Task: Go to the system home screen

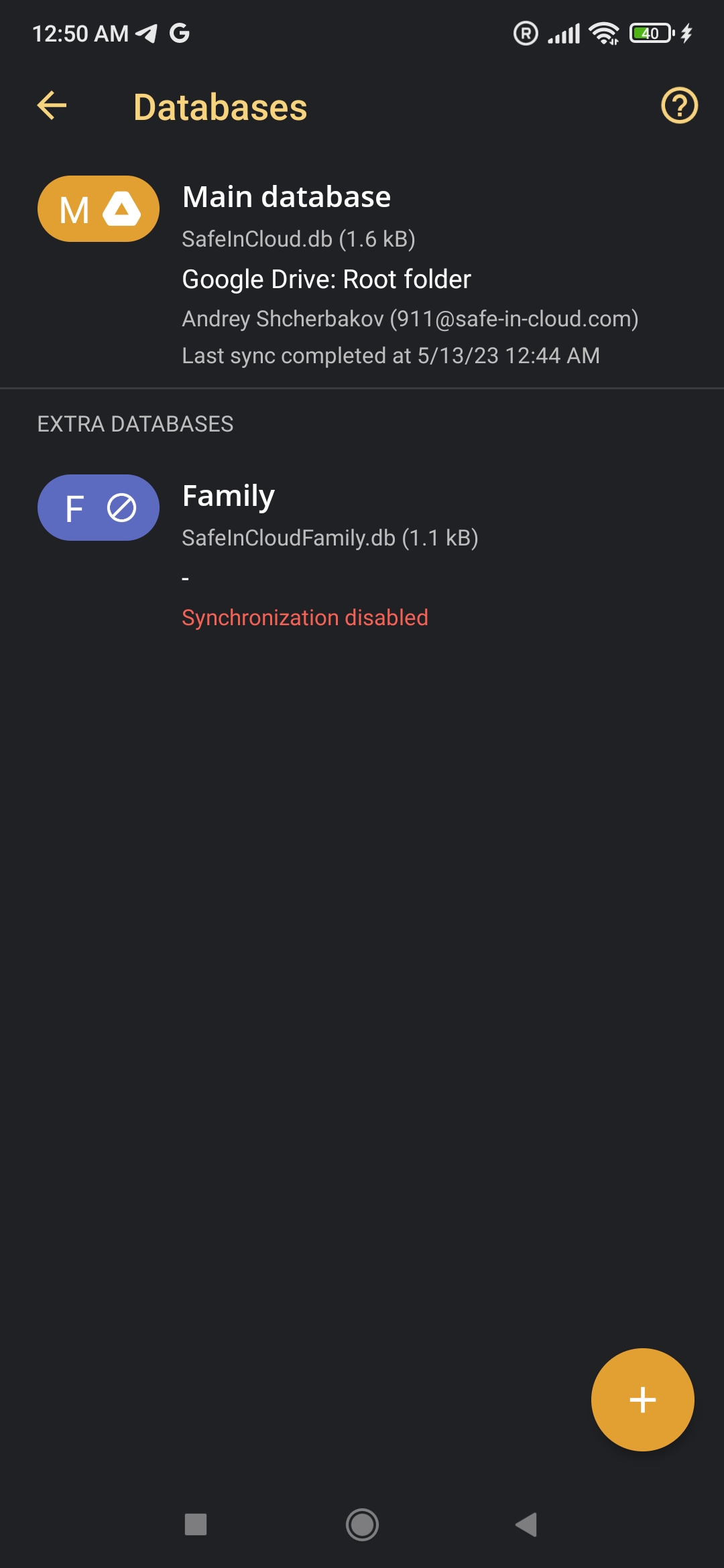Action: click(x=362, y=1524)
